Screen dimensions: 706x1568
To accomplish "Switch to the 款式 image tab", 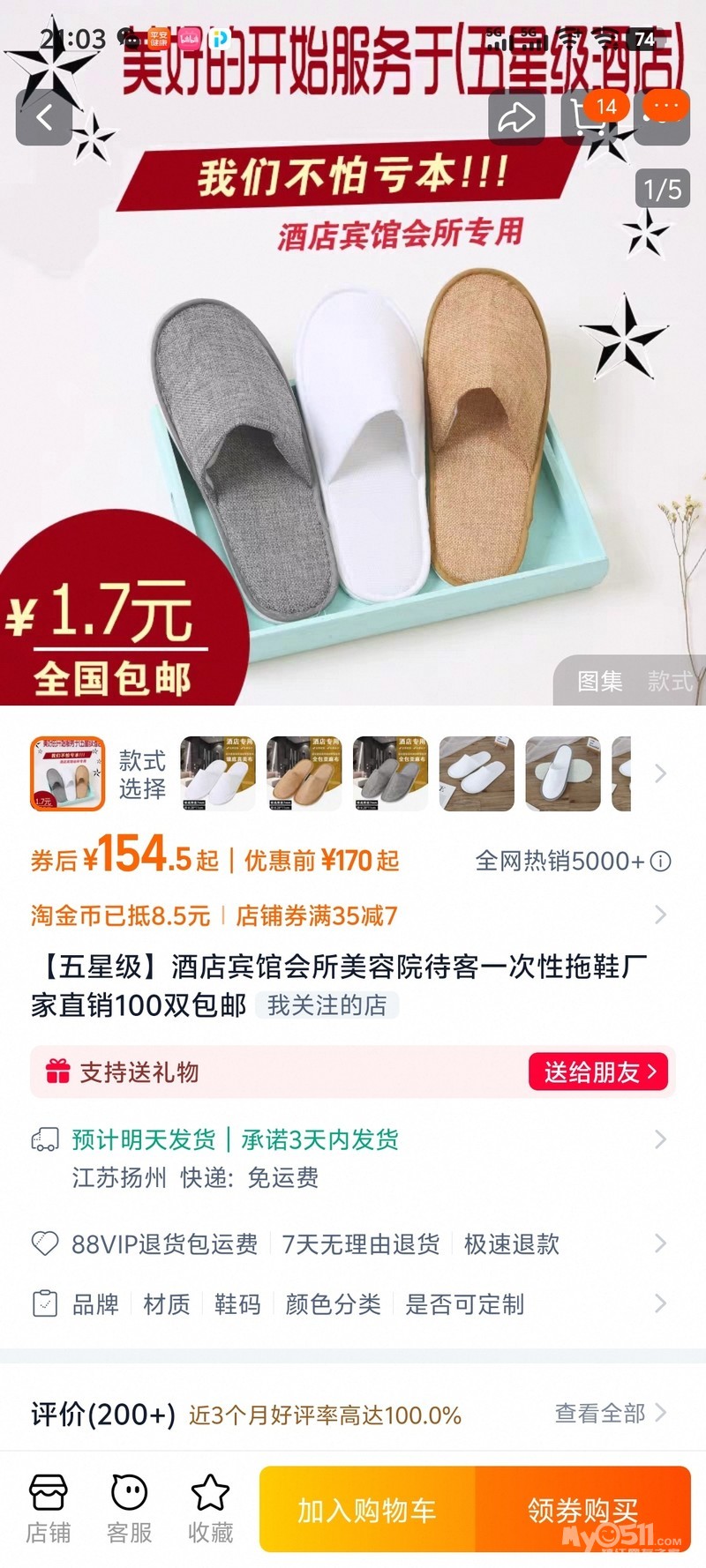I will [670, 681].
